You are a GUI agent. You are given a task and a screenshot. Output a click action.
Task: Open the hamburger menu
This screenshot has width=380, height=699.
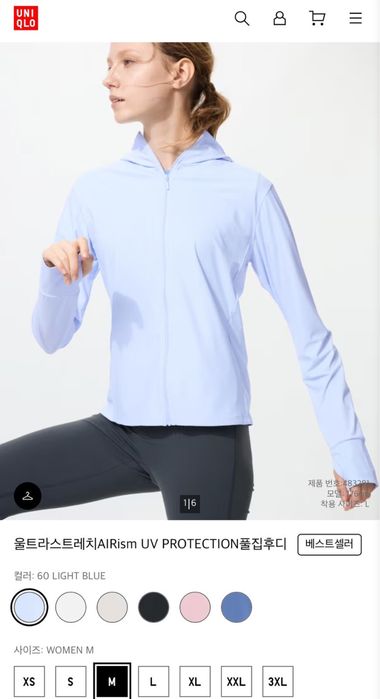[x=355, y=18]
